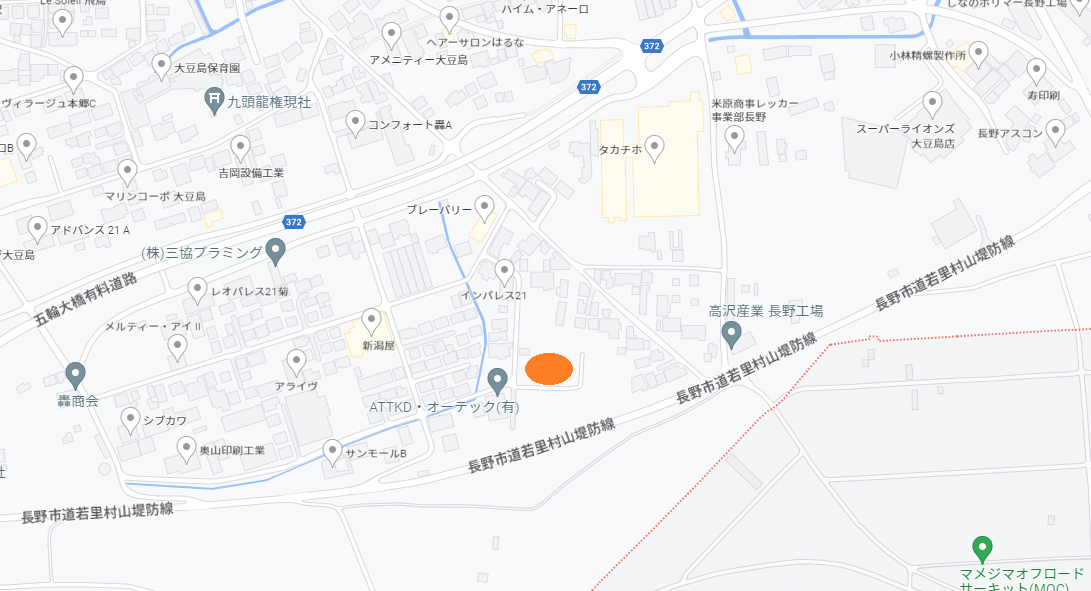
Task: Select the 米原商事レッカー事業部長野 pin
Action: (735, 138)
